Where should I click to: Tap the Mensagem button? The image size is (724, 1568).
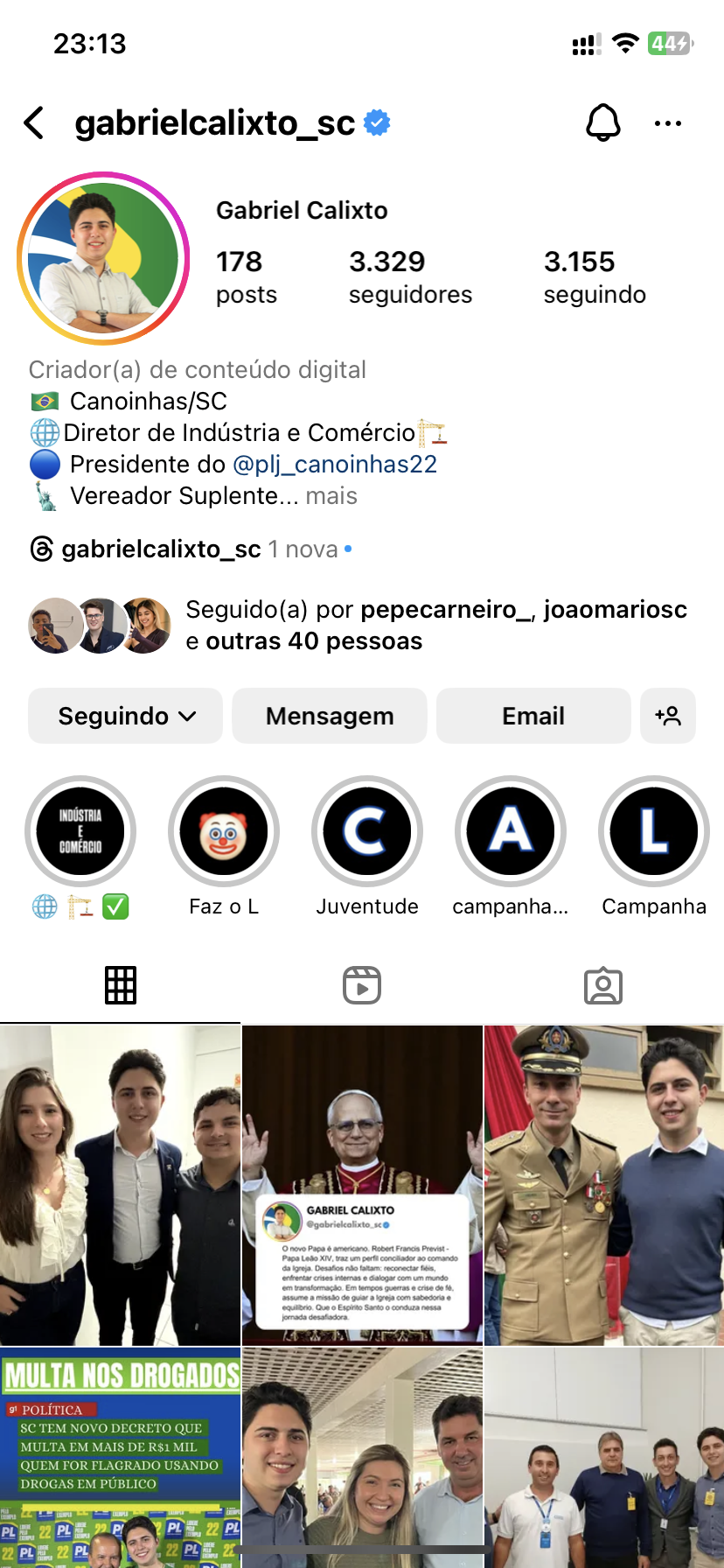pos(330,716)
